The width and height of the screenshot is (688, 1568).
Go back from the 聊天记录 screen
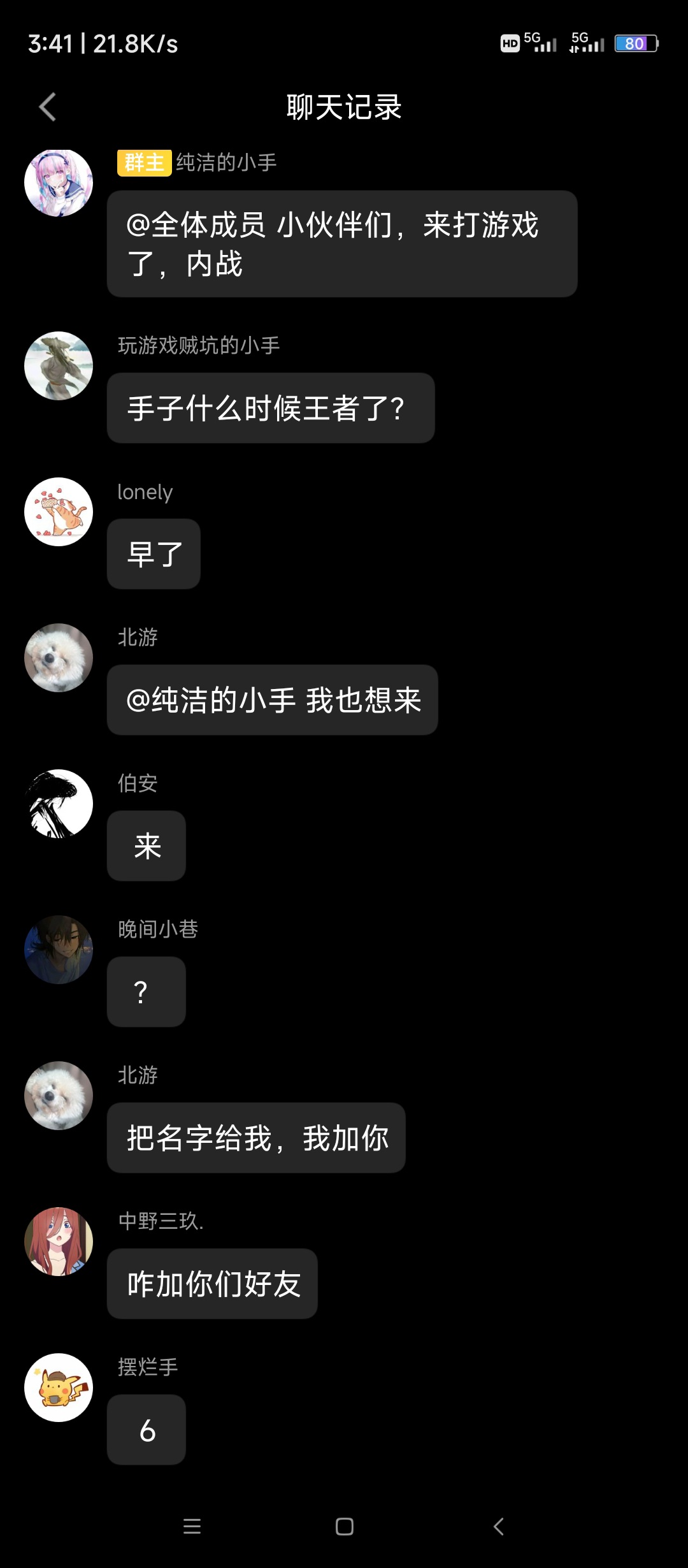48,107
